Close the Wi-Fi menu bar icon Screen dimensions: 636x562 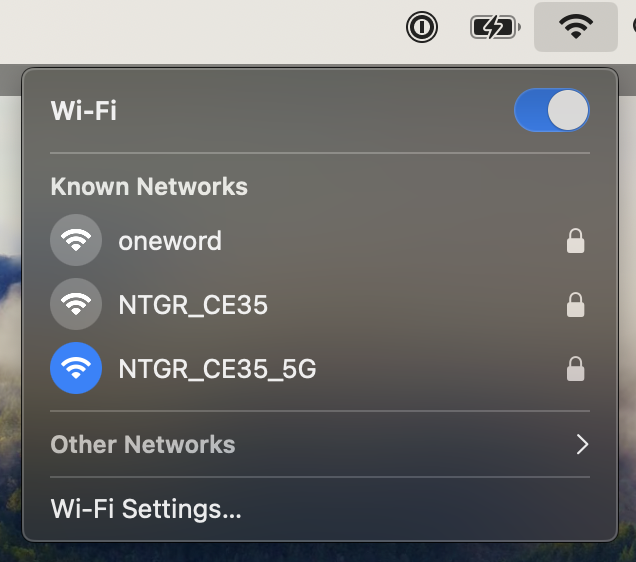[575, 28]
